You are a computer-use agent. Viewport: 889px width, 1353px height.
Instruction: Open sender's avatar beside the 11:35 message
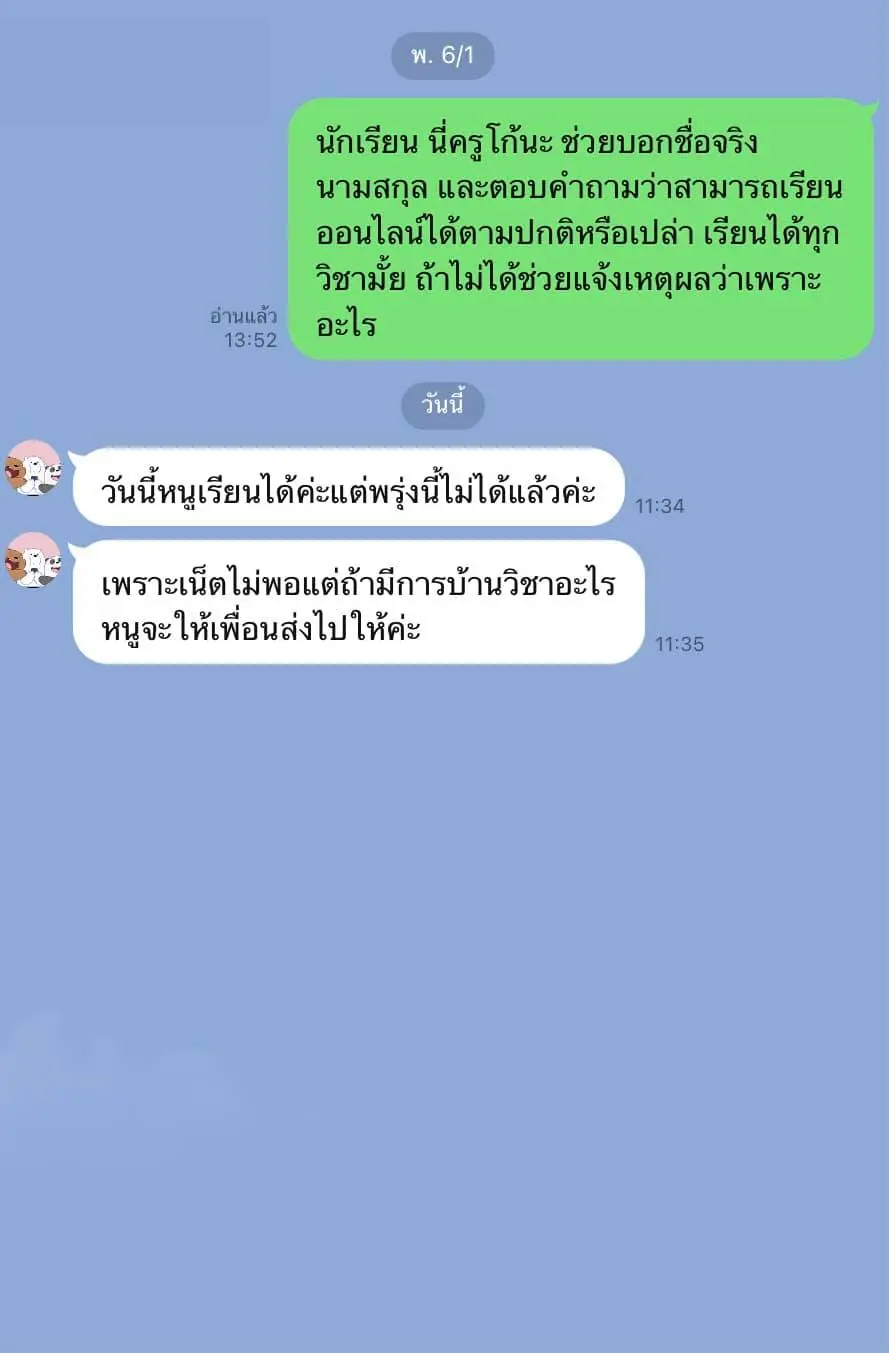[33, 560]
